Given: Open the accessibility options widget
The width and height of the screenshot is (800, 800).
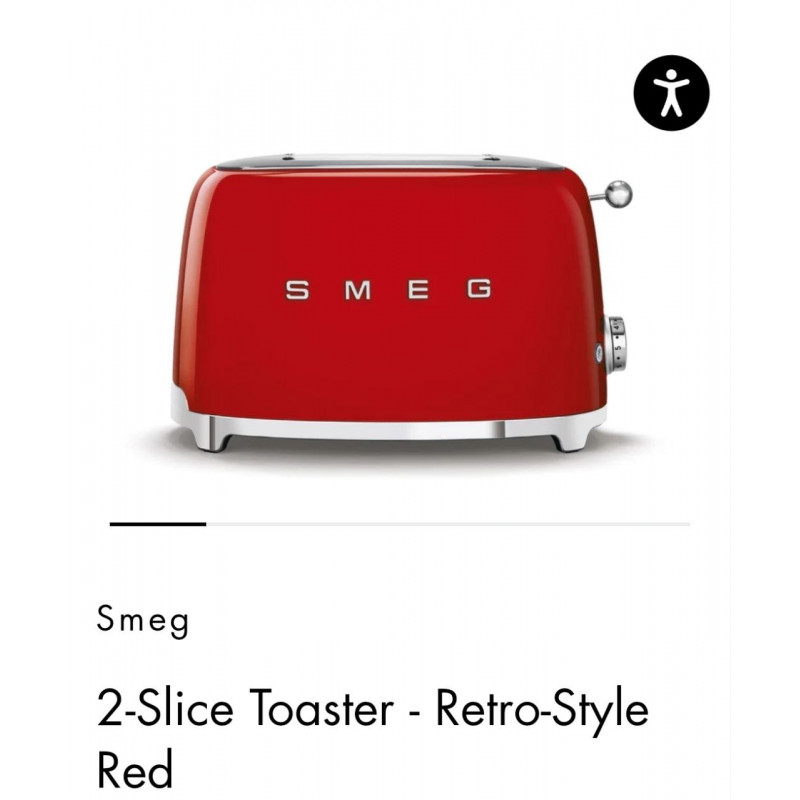Looking at the screenshot, I should point(671,93).
